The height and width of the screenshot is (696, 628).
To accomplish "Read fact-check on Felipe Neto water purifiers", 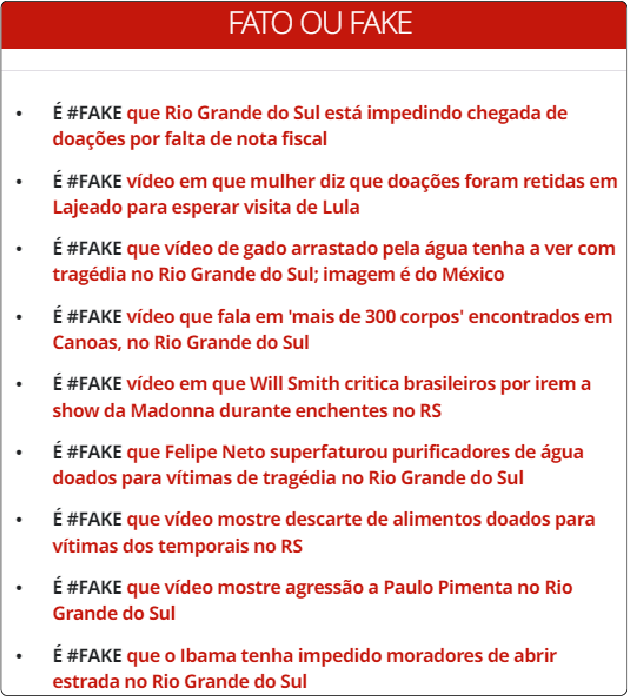I will pos(318,465).
